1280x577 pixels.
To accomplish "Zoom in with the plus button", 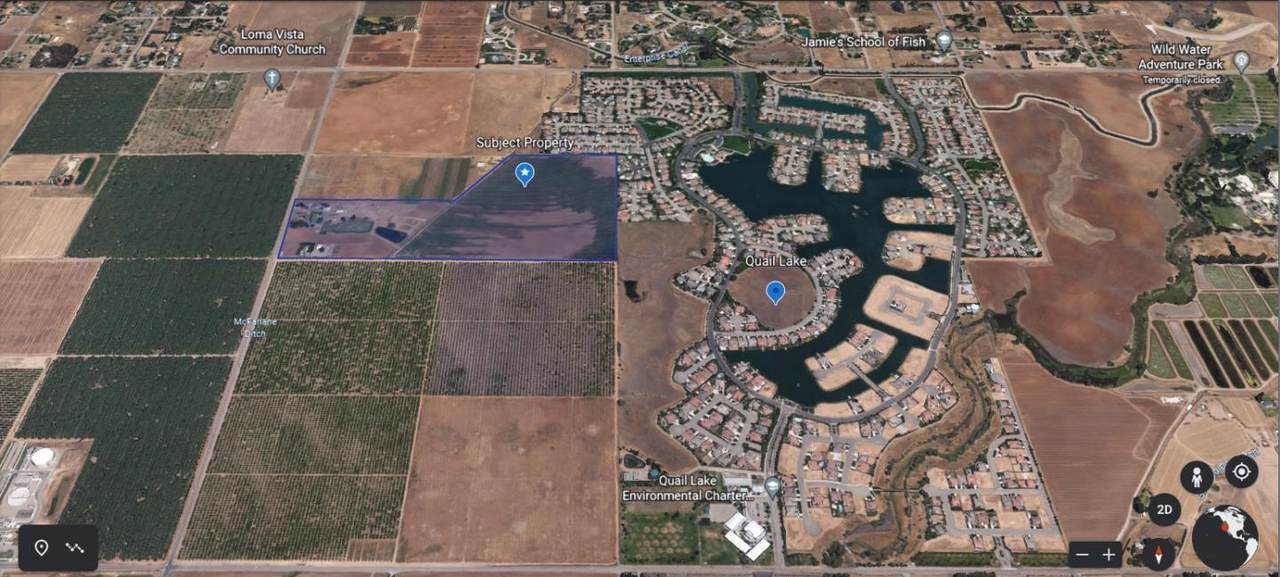I will pyautogui.click(x=1108, y=554).
